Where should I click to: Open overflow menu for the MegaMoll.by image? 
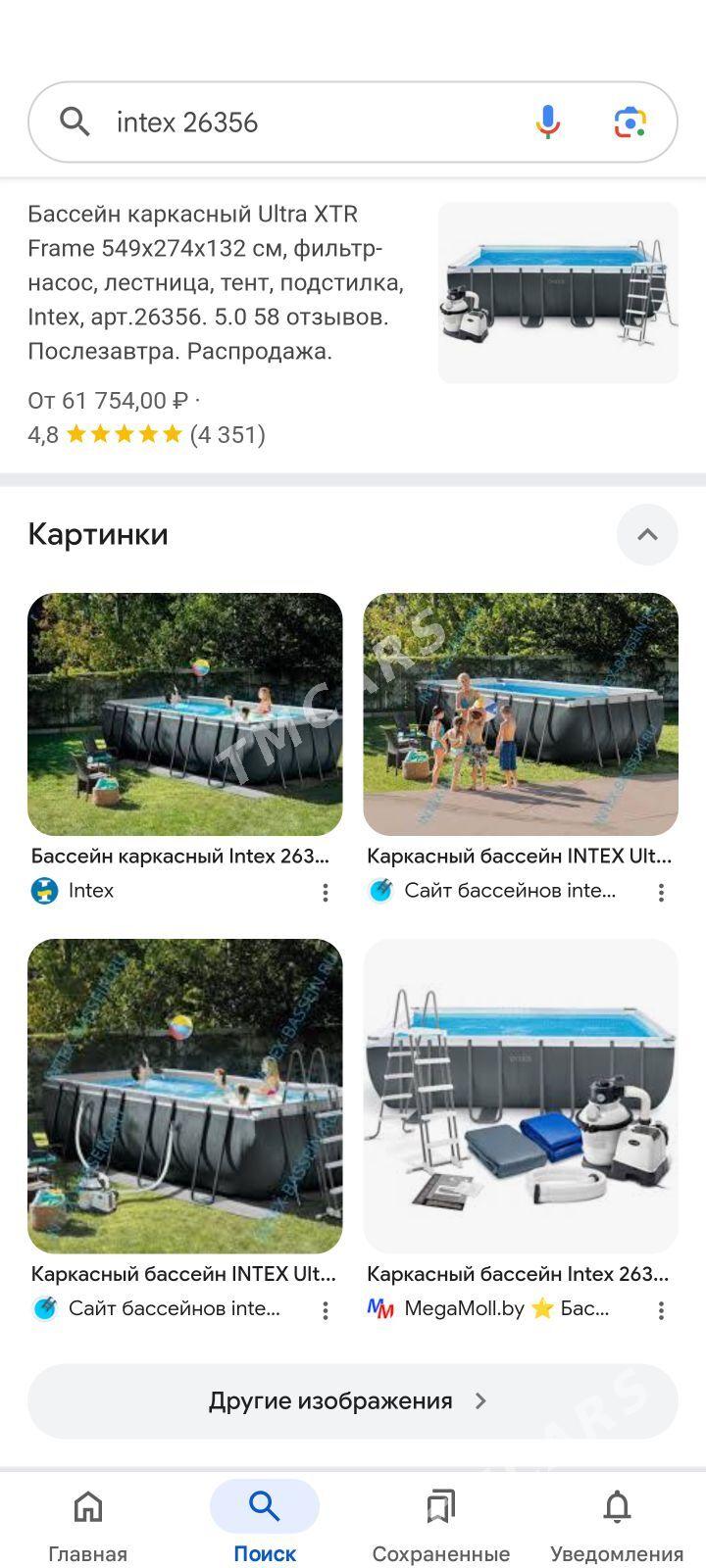point(661,1310)
